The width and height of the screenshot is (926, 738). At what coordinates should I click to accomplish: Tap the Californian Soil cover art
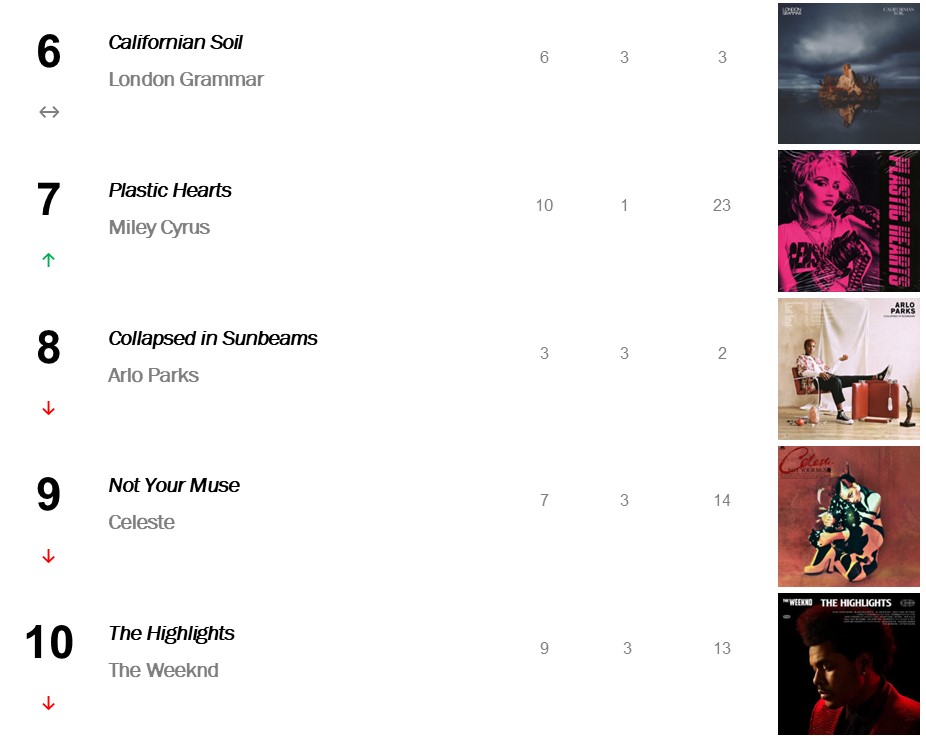(x=848, y=73)
